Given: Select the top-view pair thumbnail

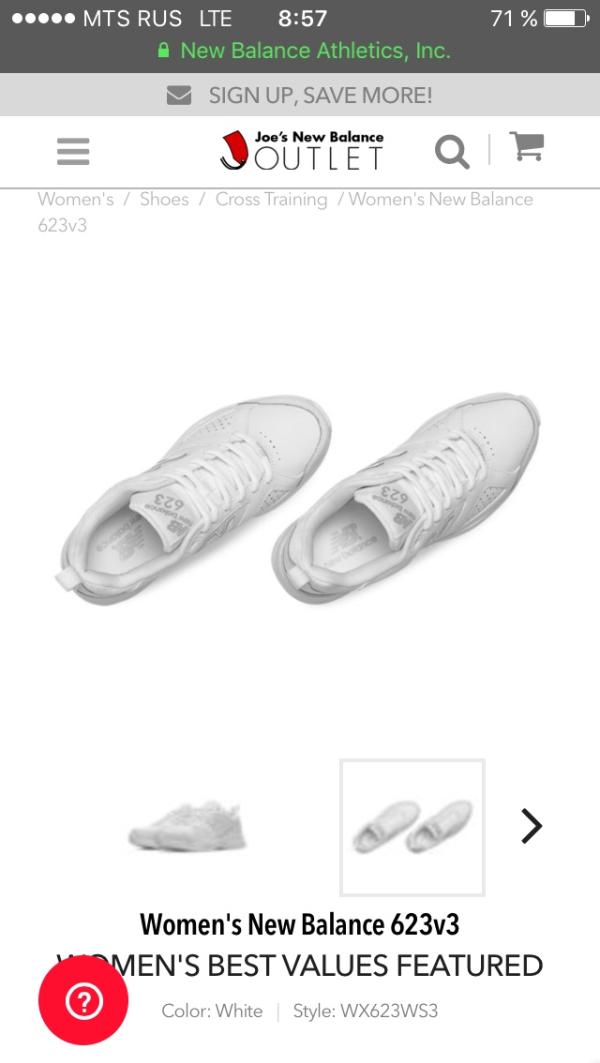Looking at the screenshot, I should click(x=412, y=827).
